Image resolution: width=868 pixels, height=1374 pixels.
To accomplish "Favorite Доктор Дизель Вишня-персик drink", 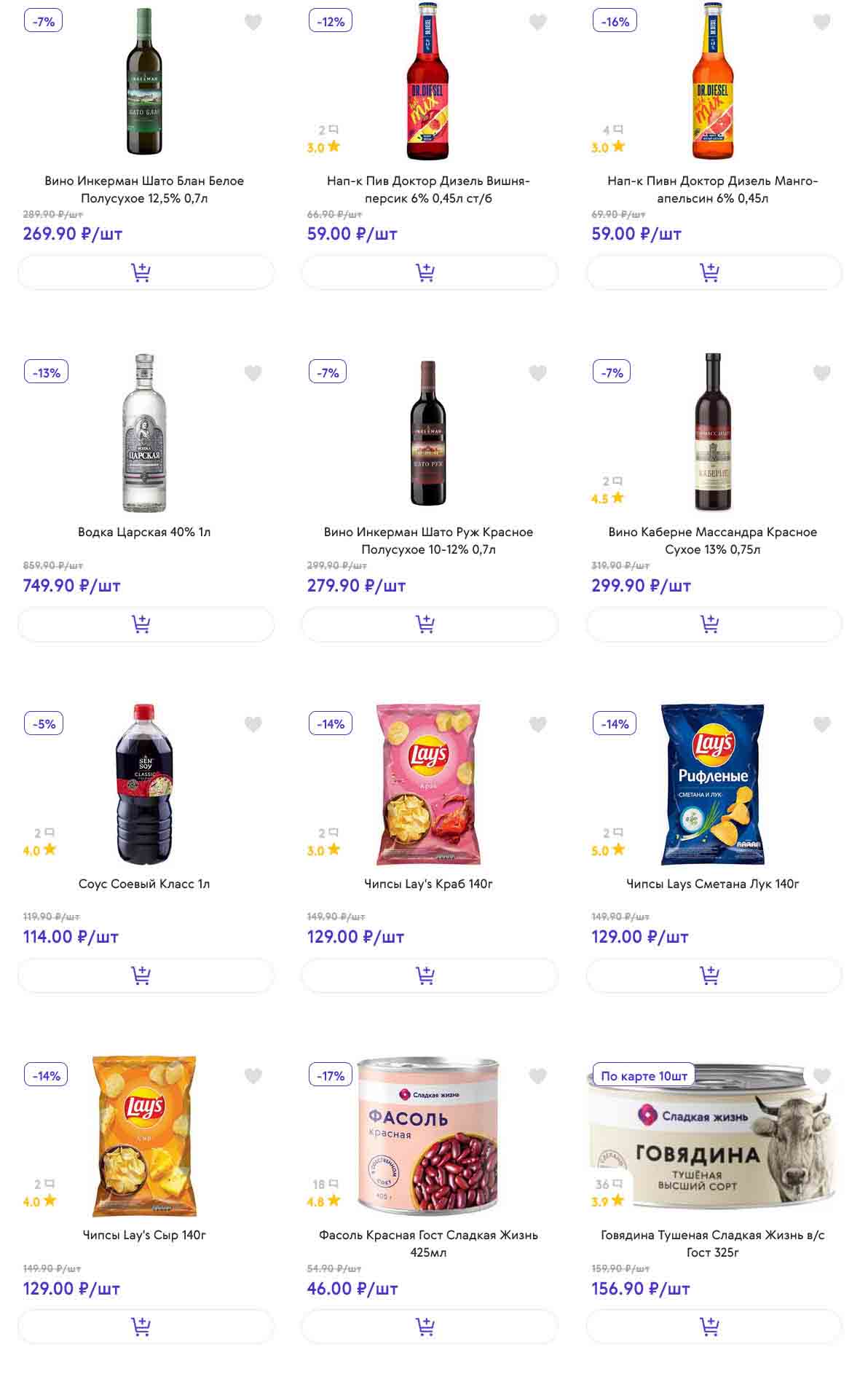I will [x=537, y=23].
